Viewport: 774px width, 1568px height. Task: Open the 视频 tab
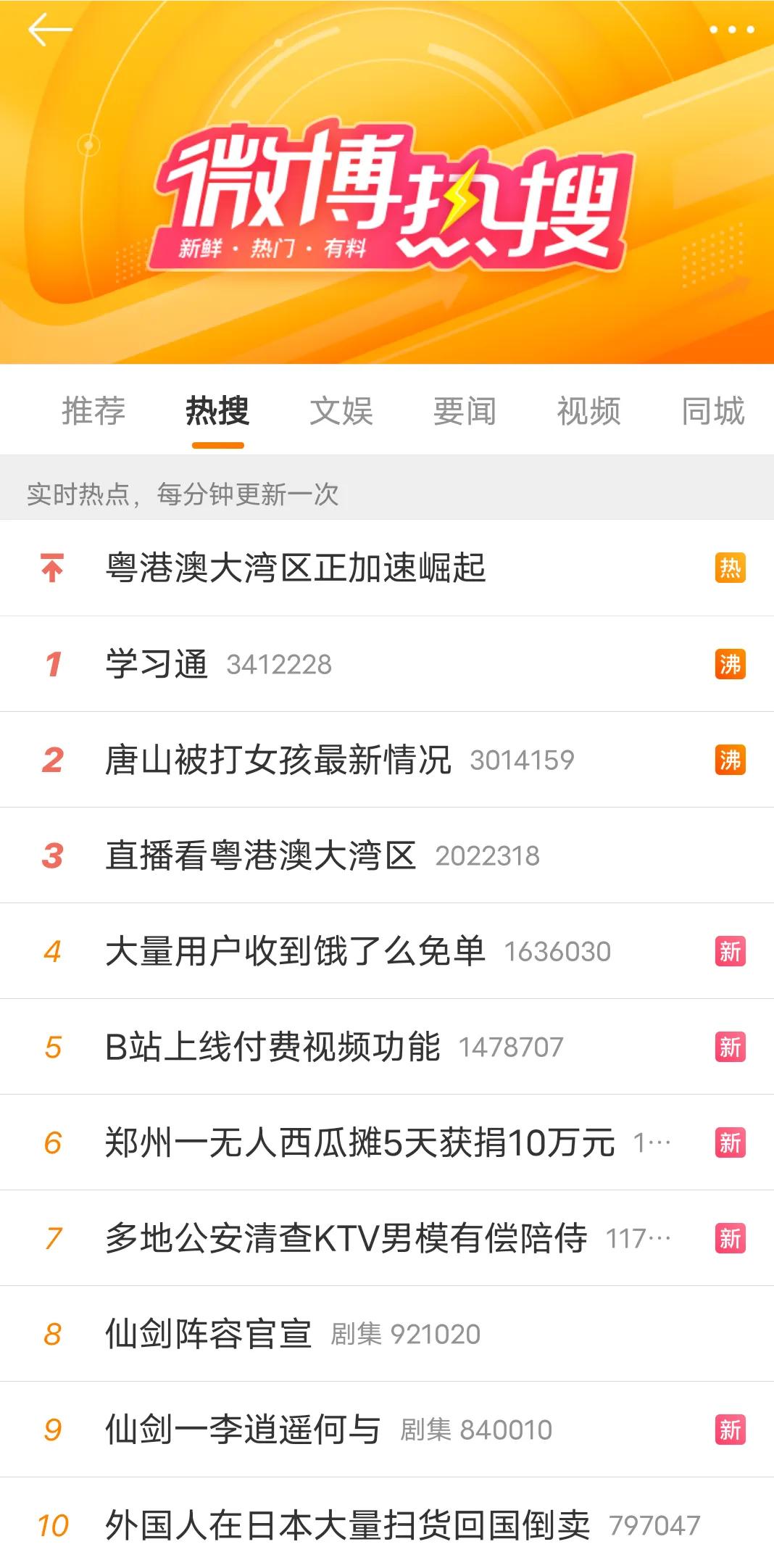(588, 412)
